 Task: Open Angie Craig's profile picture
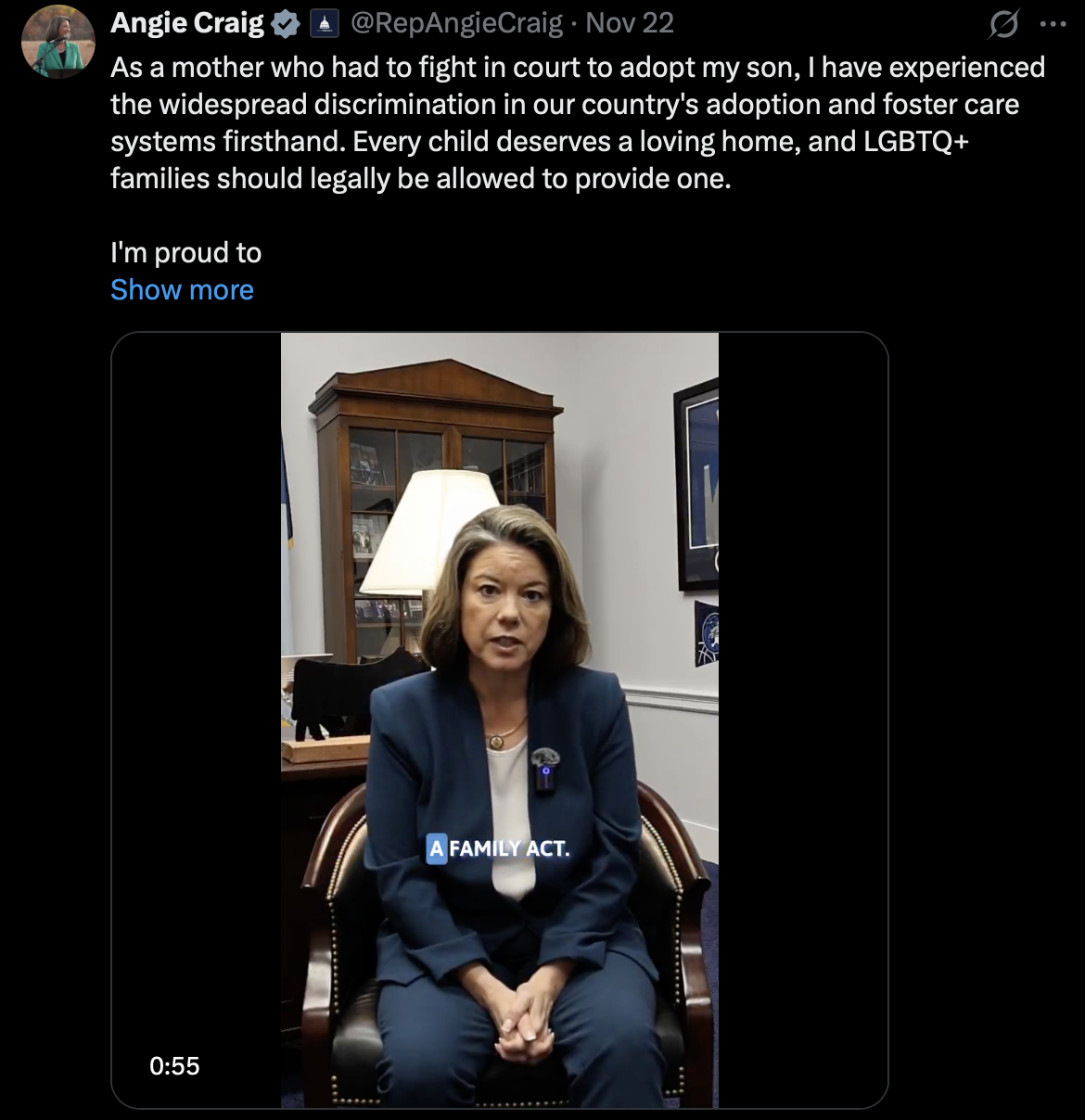57,42
